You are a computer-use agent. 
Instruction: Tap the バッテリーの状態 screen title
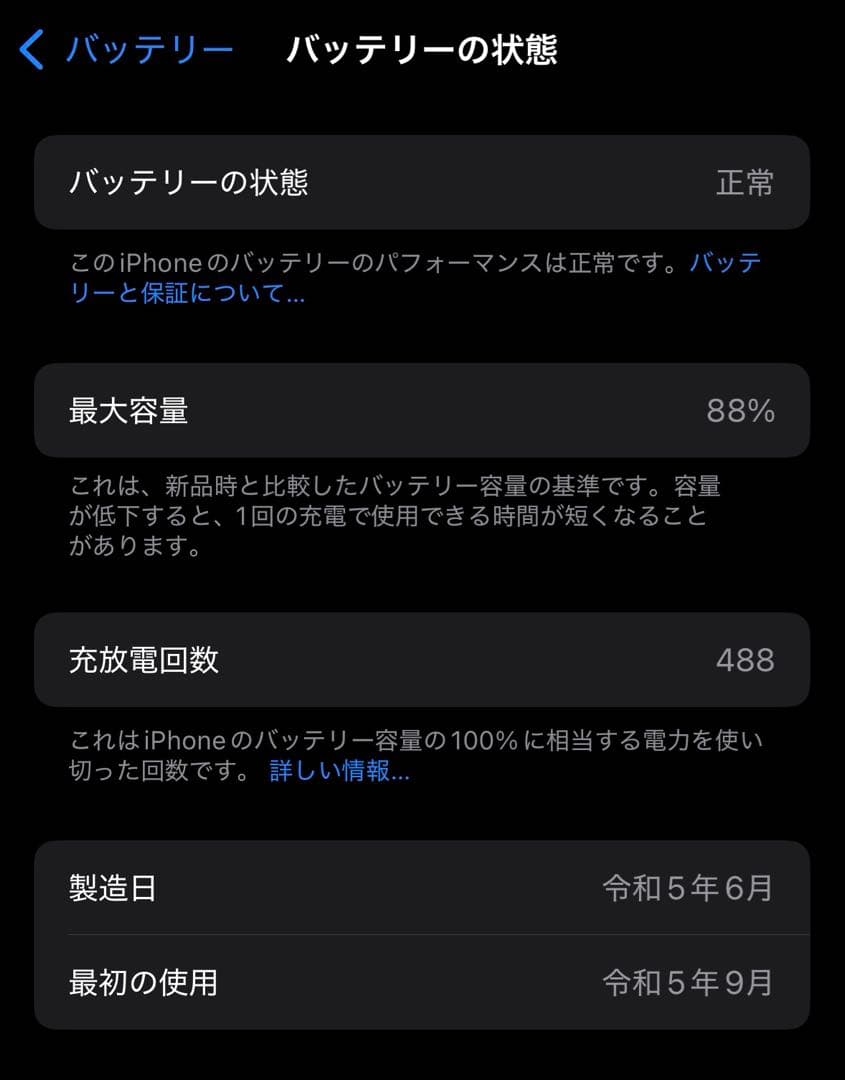coord(427,47)
